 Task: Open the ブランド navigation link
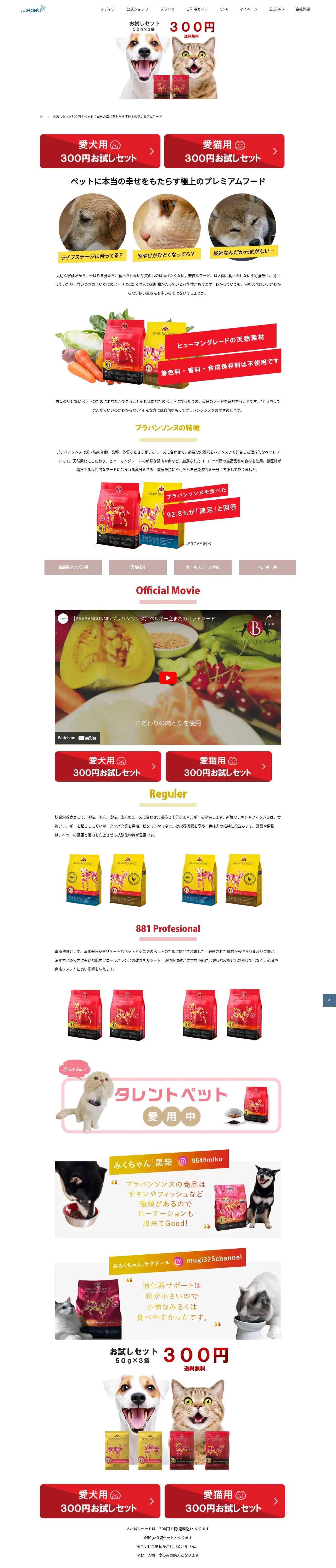(167, 9)
